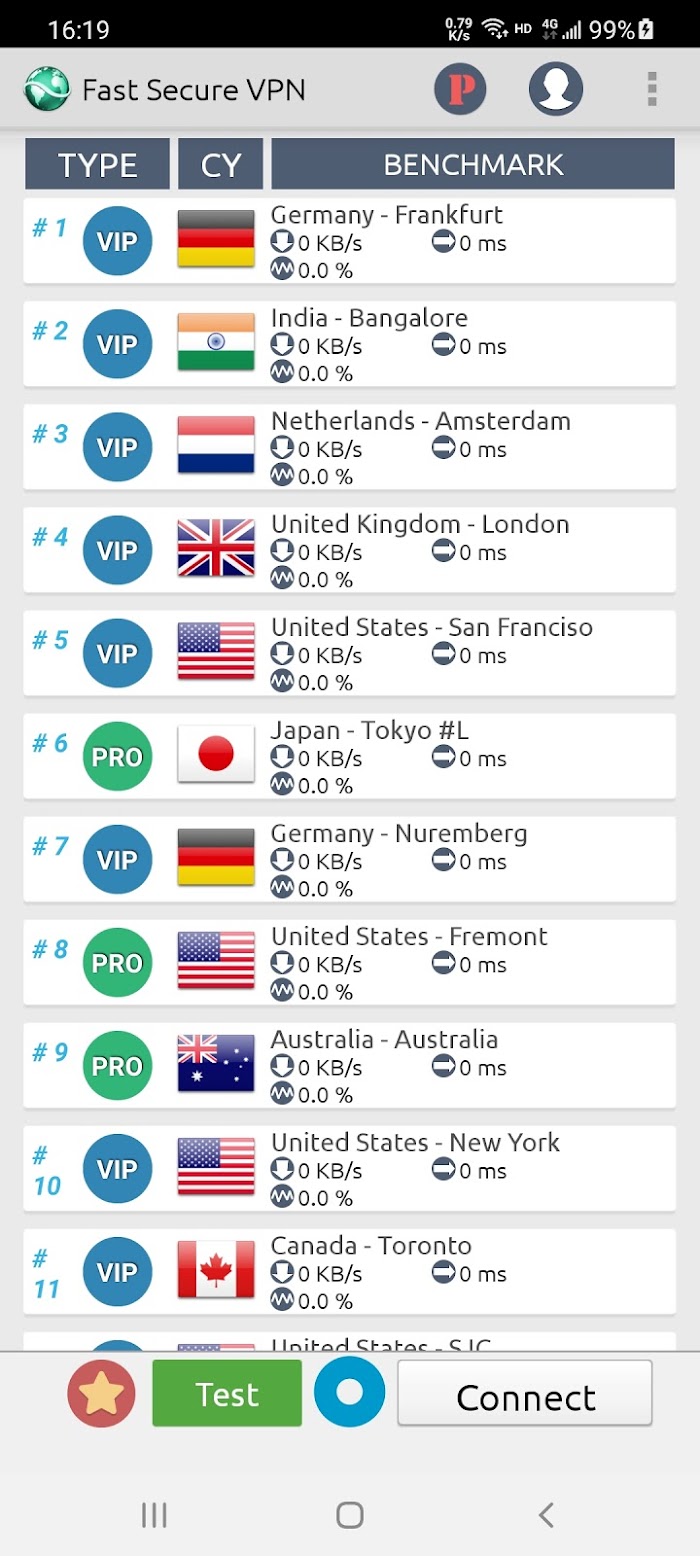Tap the star favorites button
Screen dimensions: 700x1556
coord(102,1393)
